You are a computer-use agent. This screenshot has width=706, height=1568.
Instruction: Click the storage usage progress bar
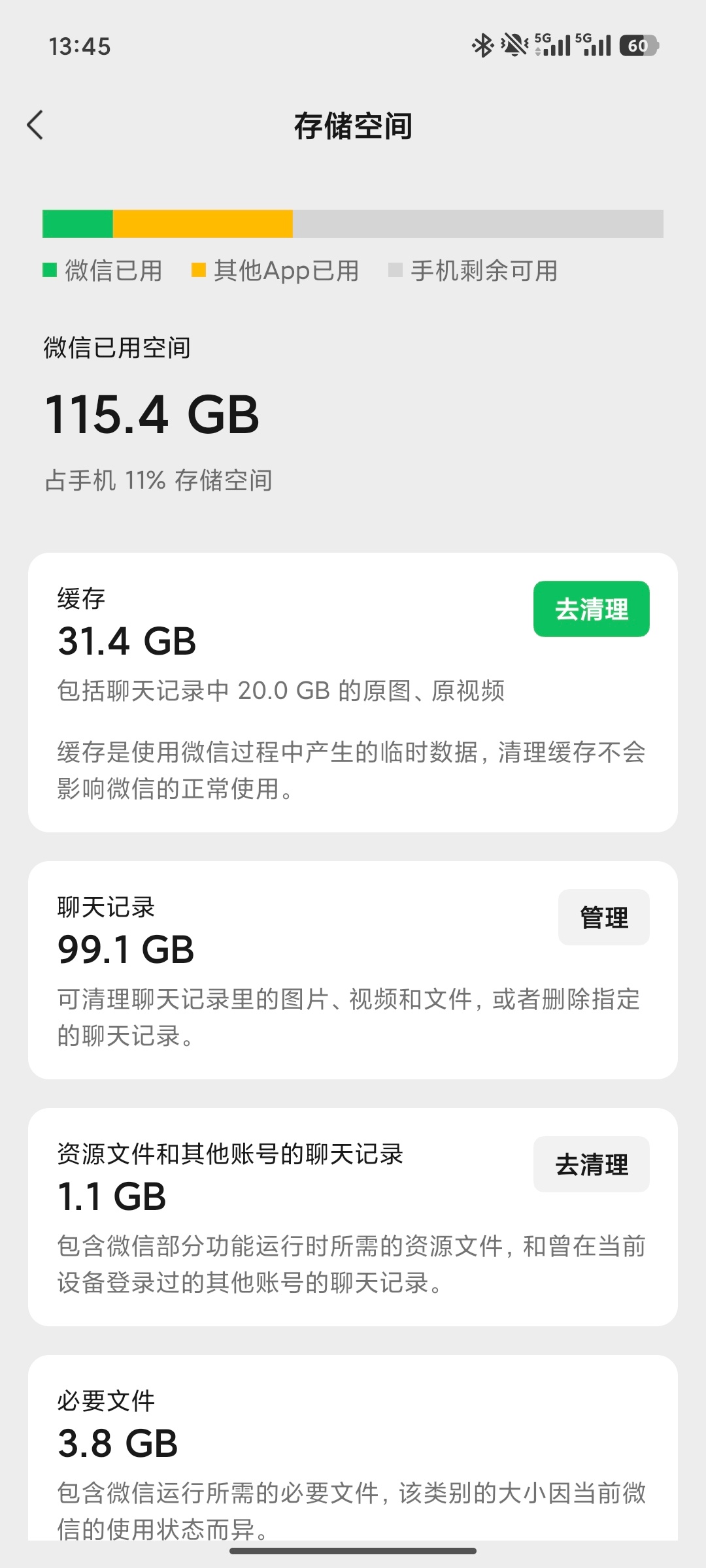[353, 223]
